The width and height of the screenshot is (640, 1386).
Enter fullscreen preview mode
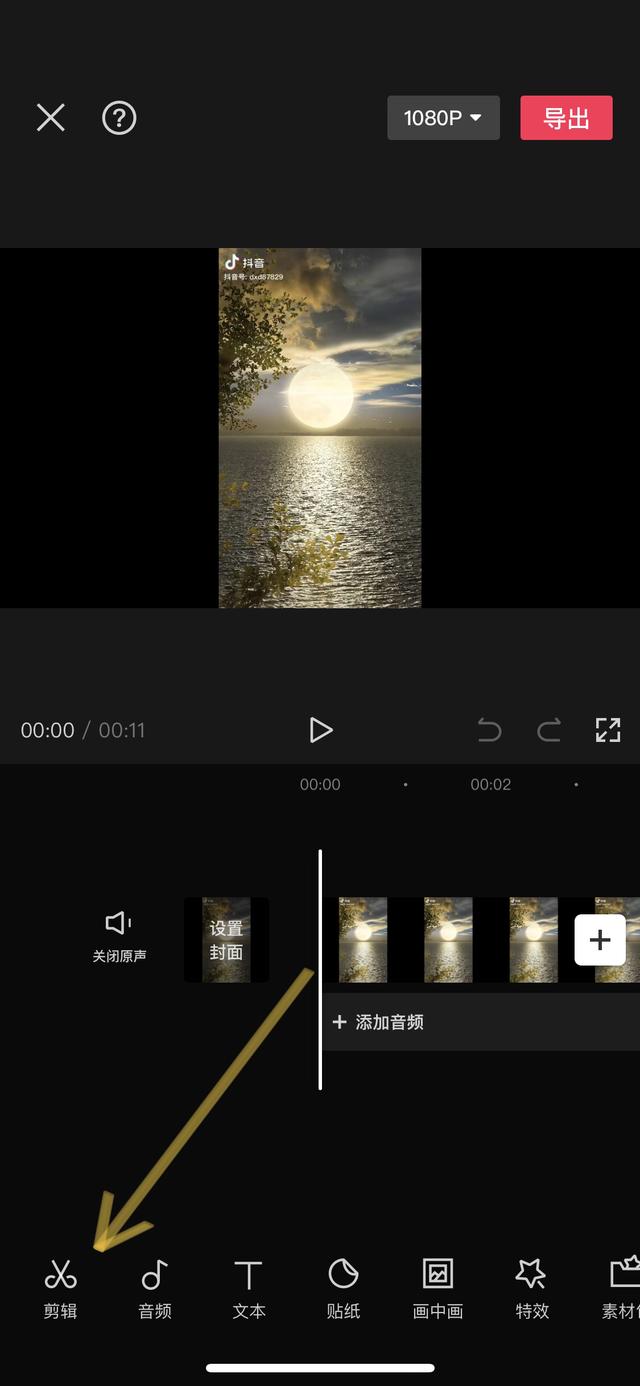point(608,730)
